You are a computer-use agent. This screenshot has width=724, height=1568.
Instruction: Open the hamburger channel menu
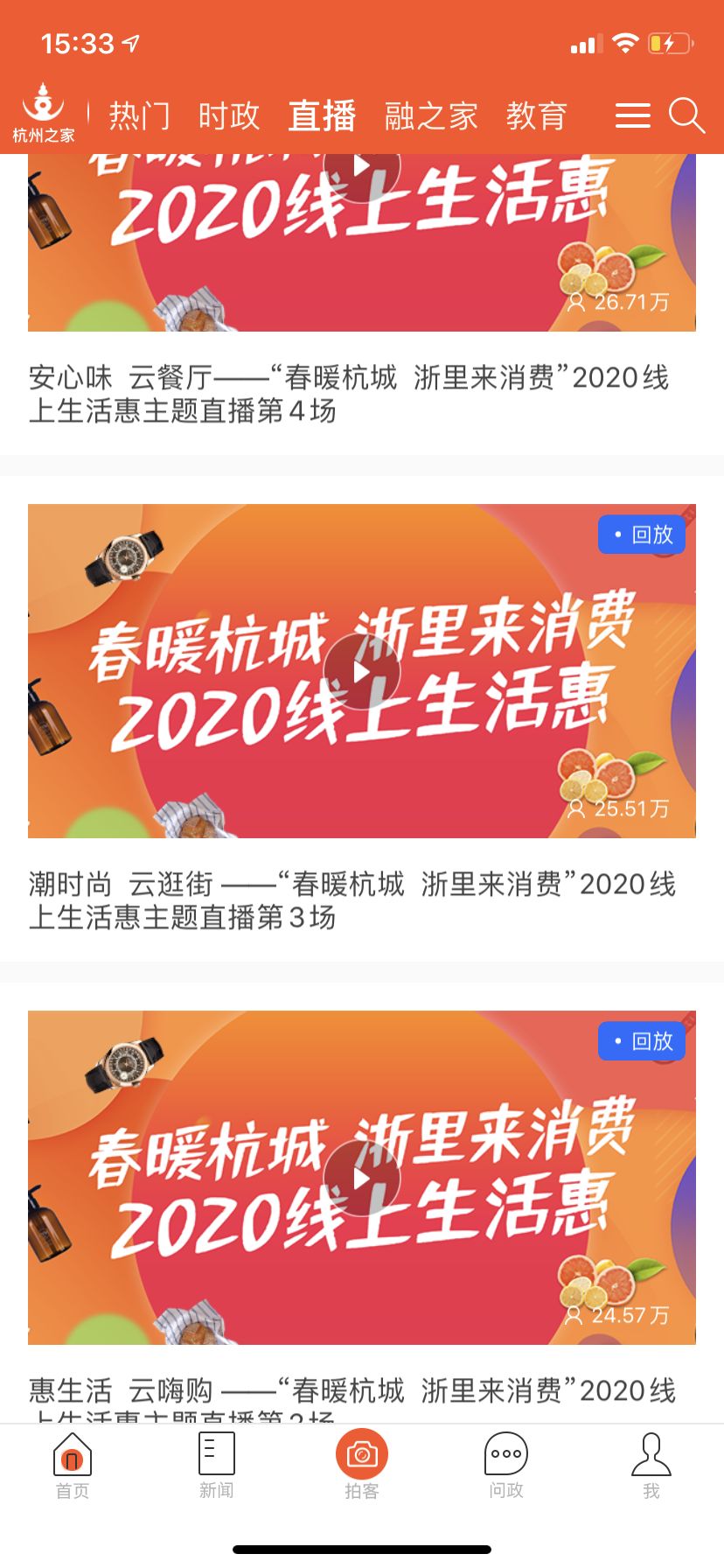click(x=632, y=115)
